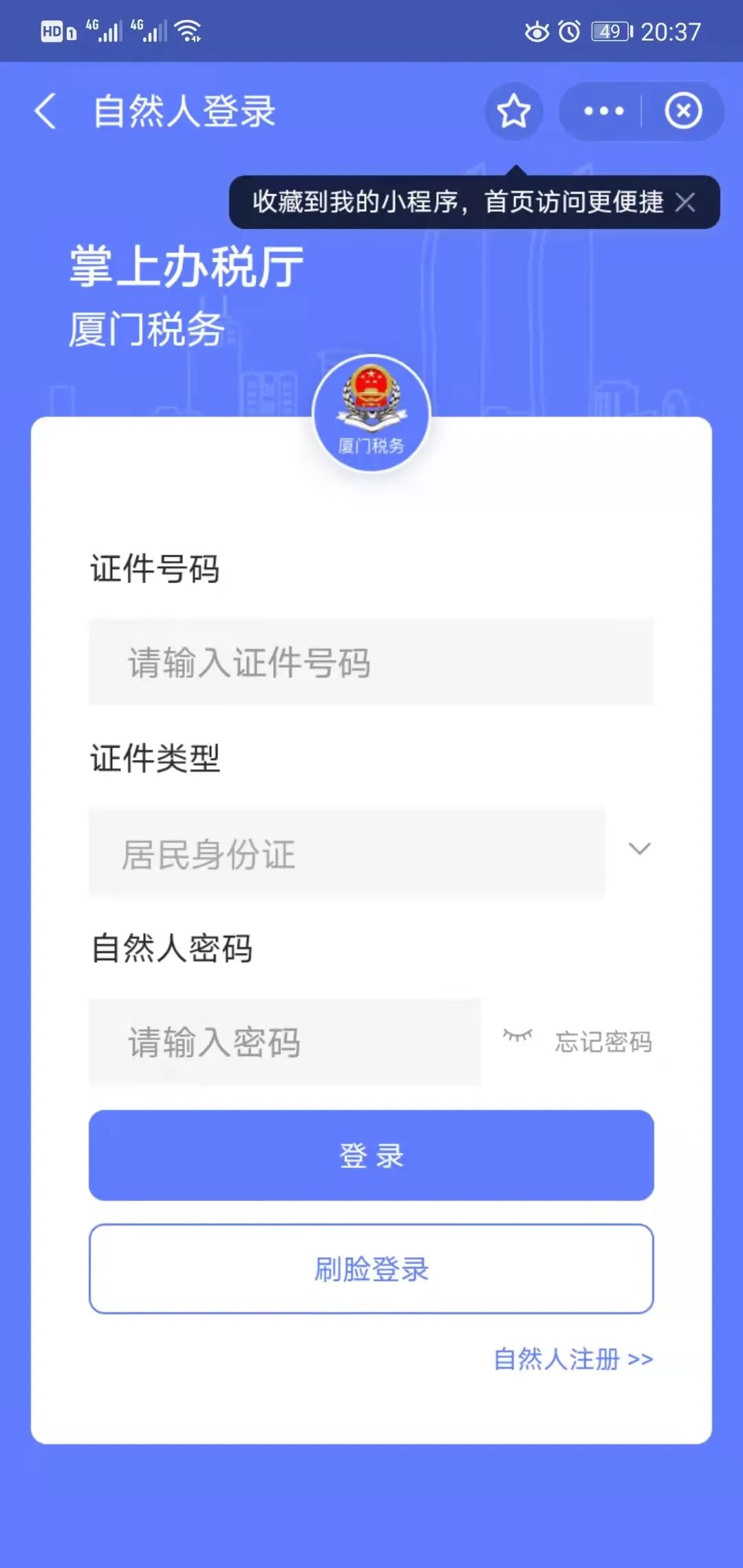
Task: Dismiss the 收藏到我的小程序 tooltip
Action: tap(685, 202)
